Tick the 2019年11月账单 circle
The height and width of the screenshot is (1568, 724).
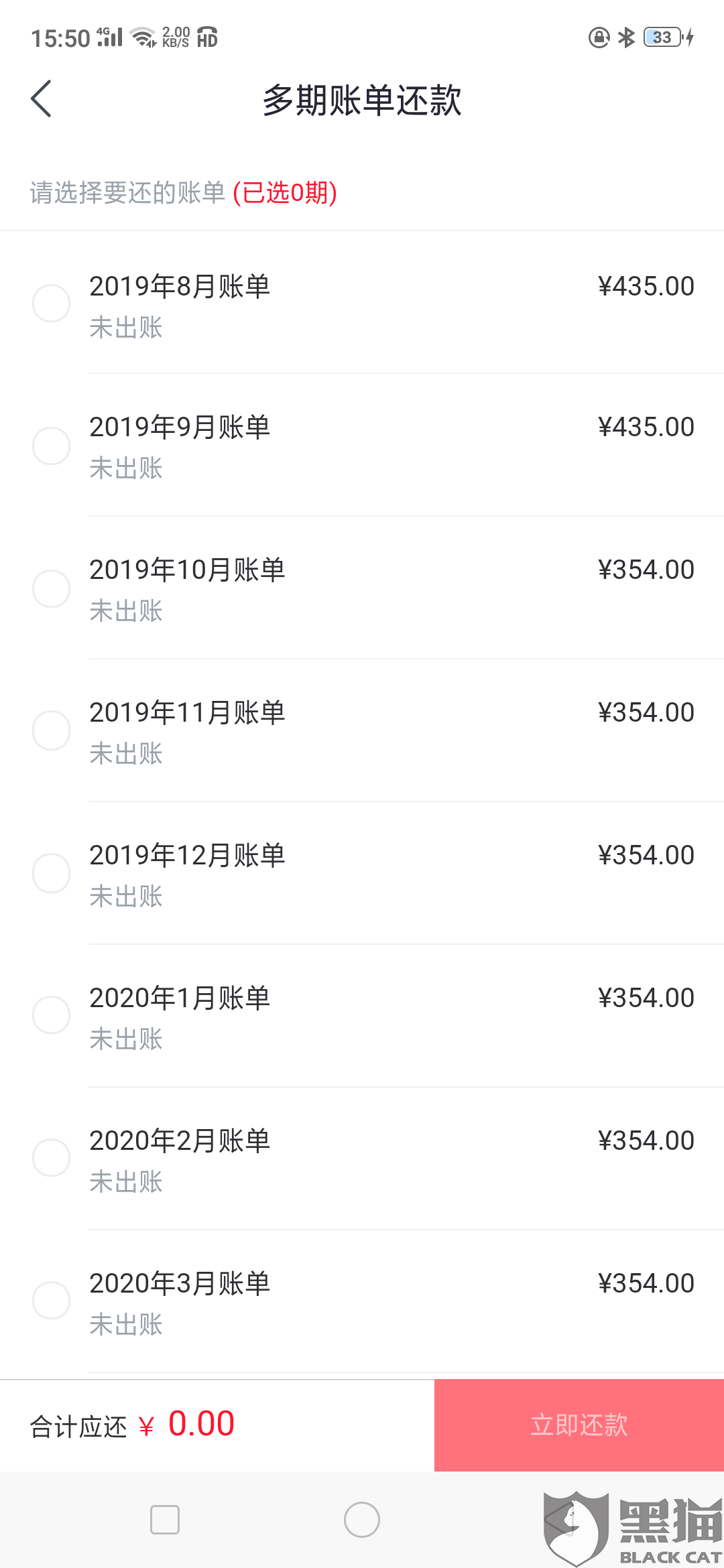pyautogui.click(x=52, y=731)
